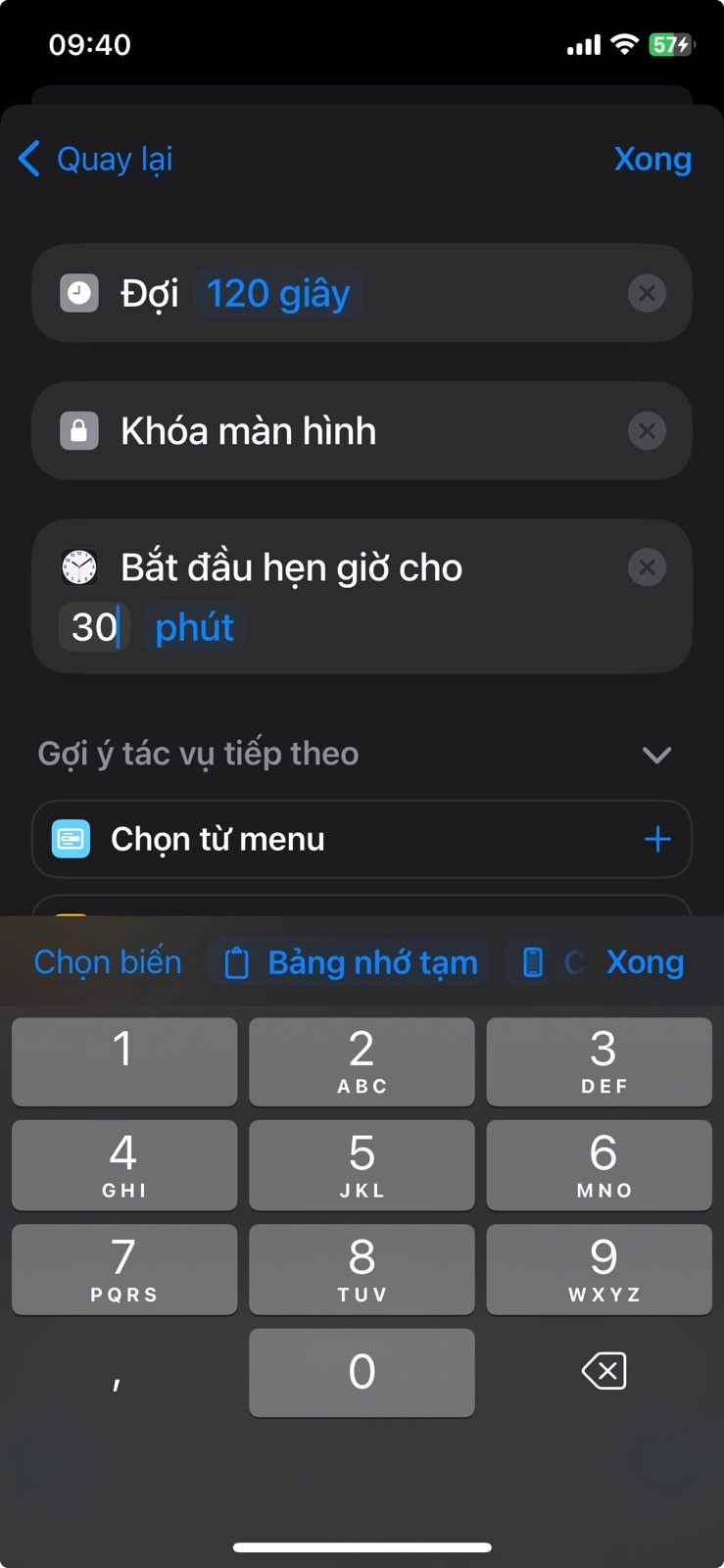Collapse Gợi ý tác vụ tiếp theo
Screen dimensions: 724x1568
655,755
